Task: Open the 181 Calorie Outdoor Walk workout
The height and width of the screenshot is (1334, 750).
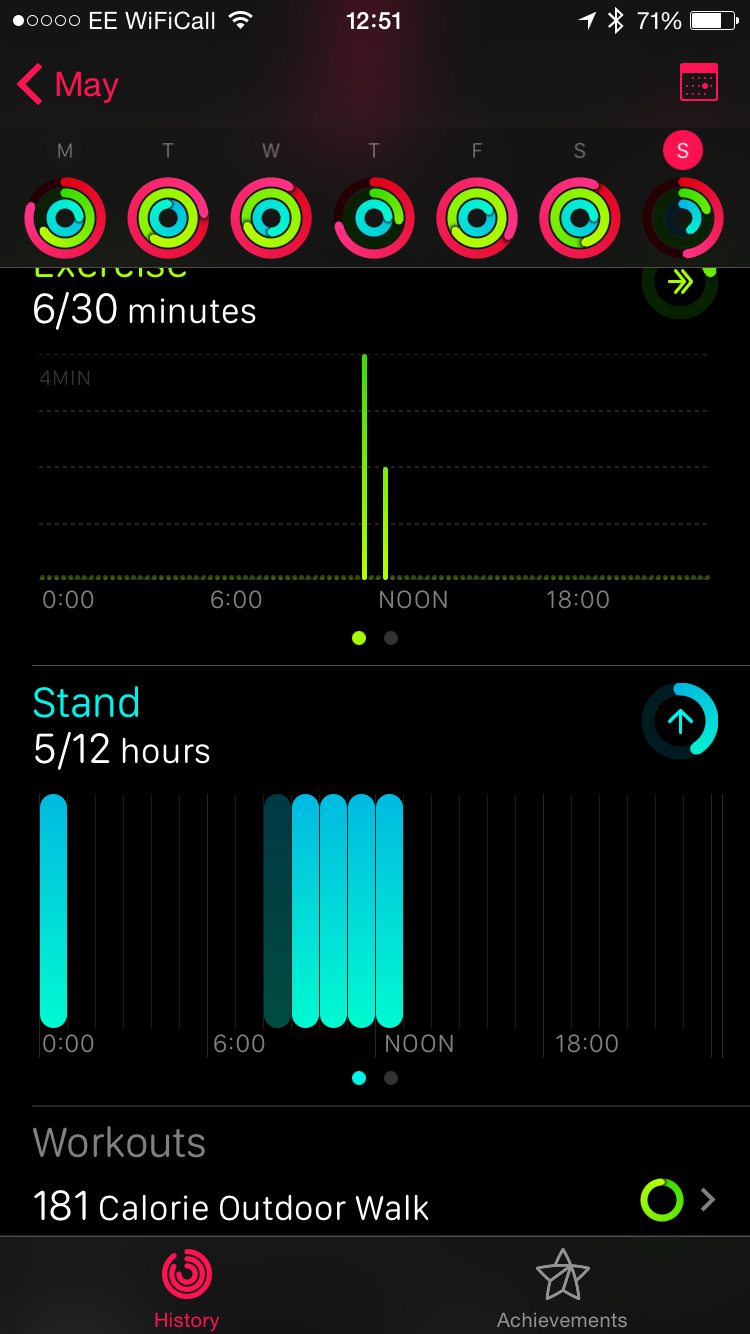Action: pyautogui.click(x=375, y=1206)
